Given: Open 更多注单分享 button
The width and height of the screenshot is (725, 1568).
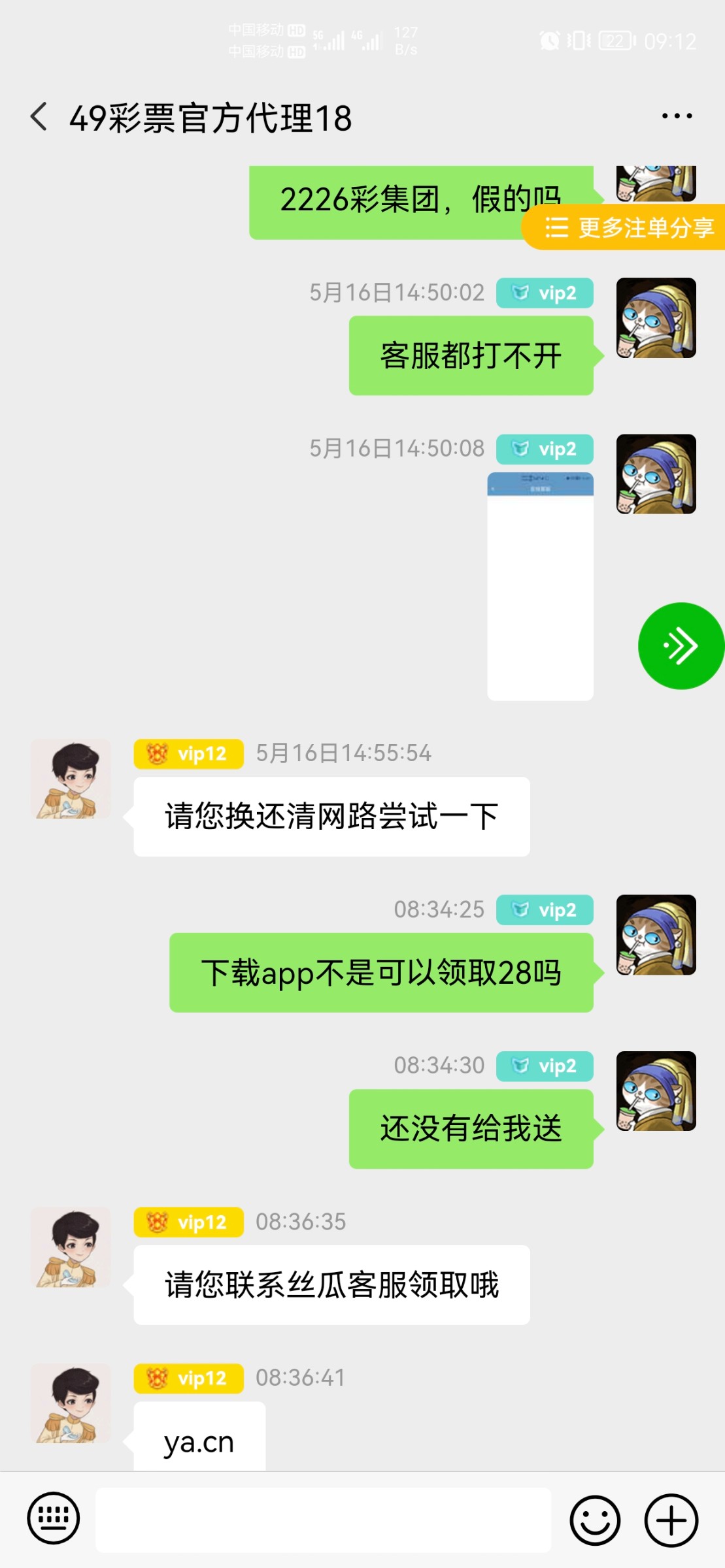Looking at the screenshot, I should tap(624, 227).
